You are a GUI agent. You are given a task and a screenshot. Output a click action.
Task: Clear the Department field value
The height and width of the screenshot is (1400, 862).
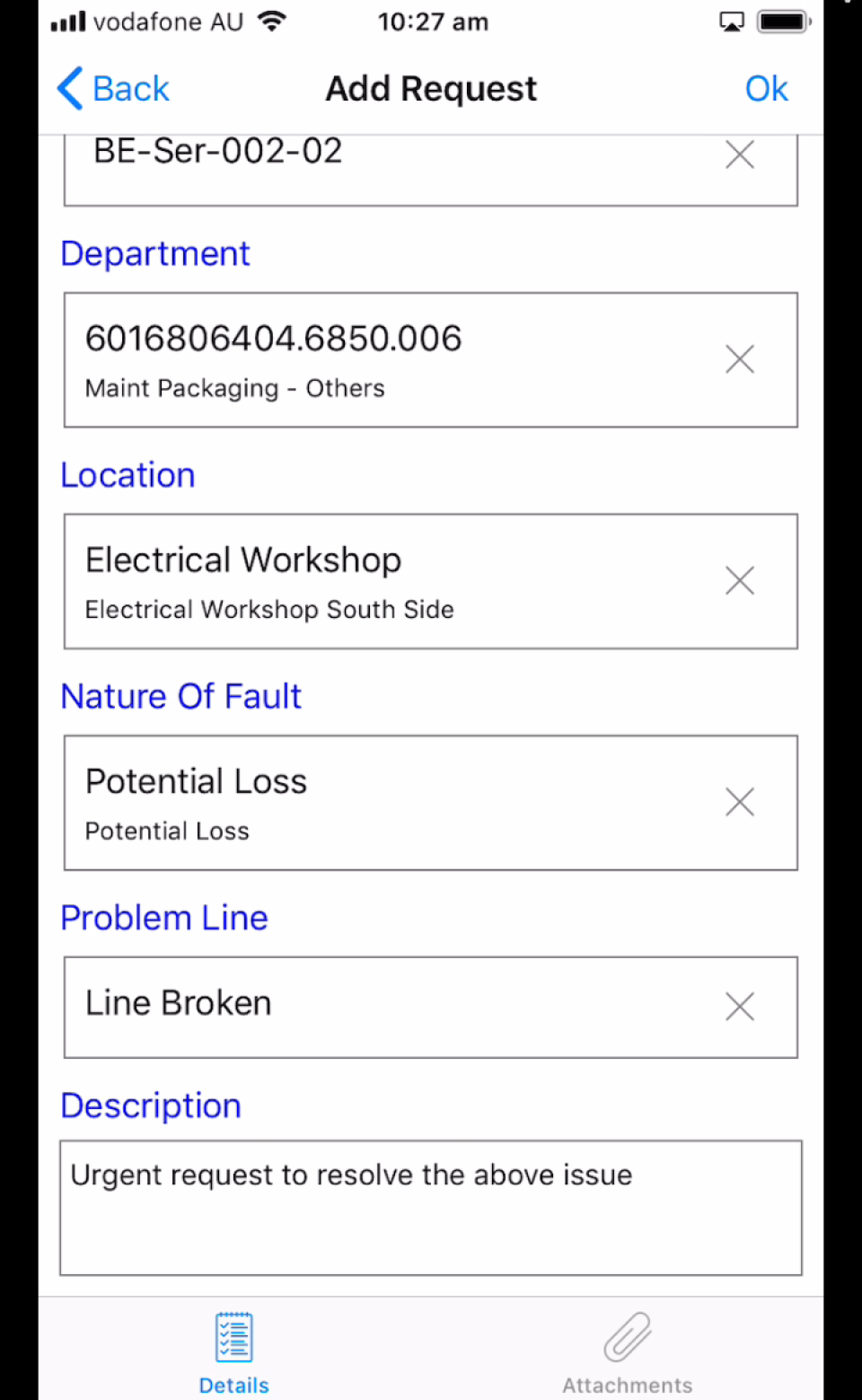pyautogui.click(x=739, y=359)
